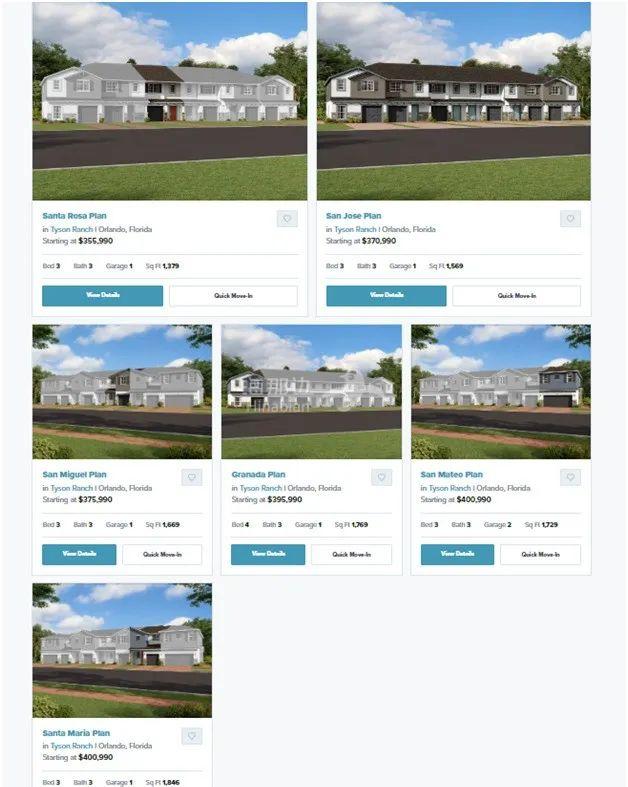
Task: View Details for the Granada Plan
Action: coord(268,554)
